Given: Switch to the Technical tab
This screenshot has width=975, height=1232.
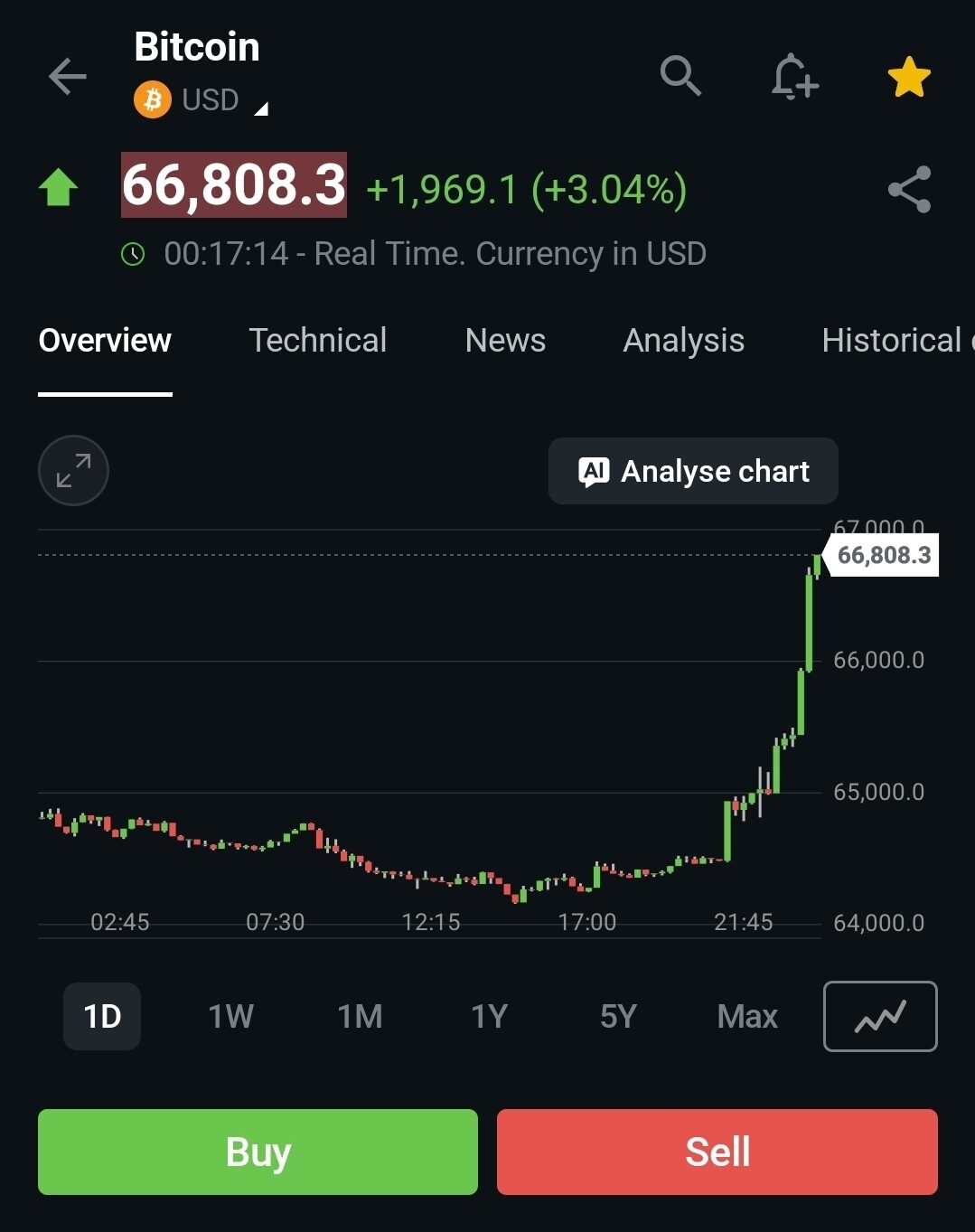Looking at the screenshot, I should point(318,341).
